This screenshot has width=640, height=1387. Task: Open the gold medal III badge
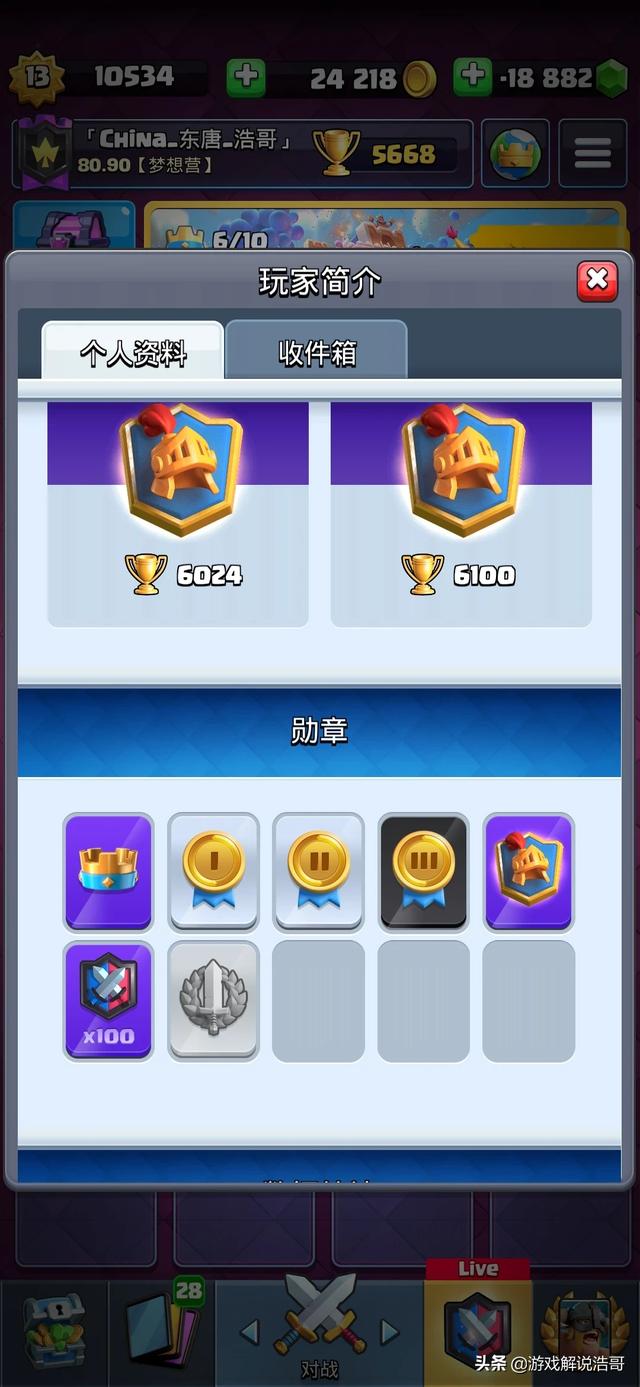(423, 871)
